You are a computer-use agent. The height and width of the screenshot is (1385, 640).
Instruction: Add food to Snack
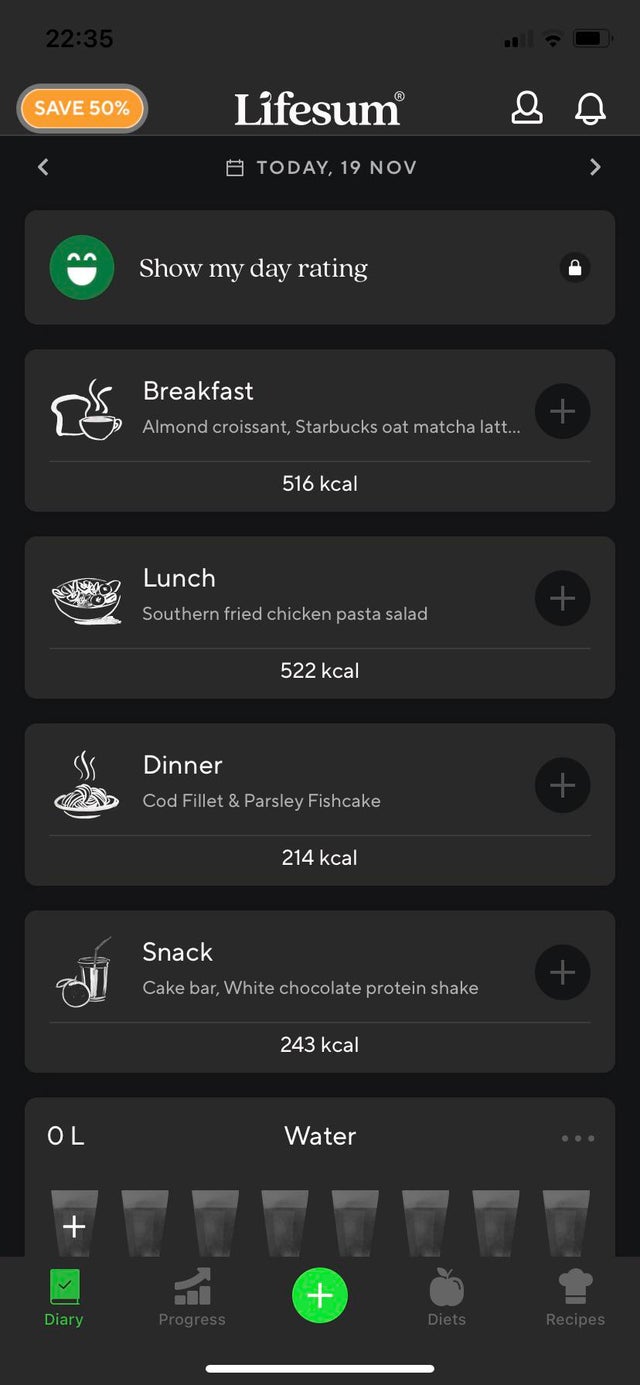click(x=562, y=972)
